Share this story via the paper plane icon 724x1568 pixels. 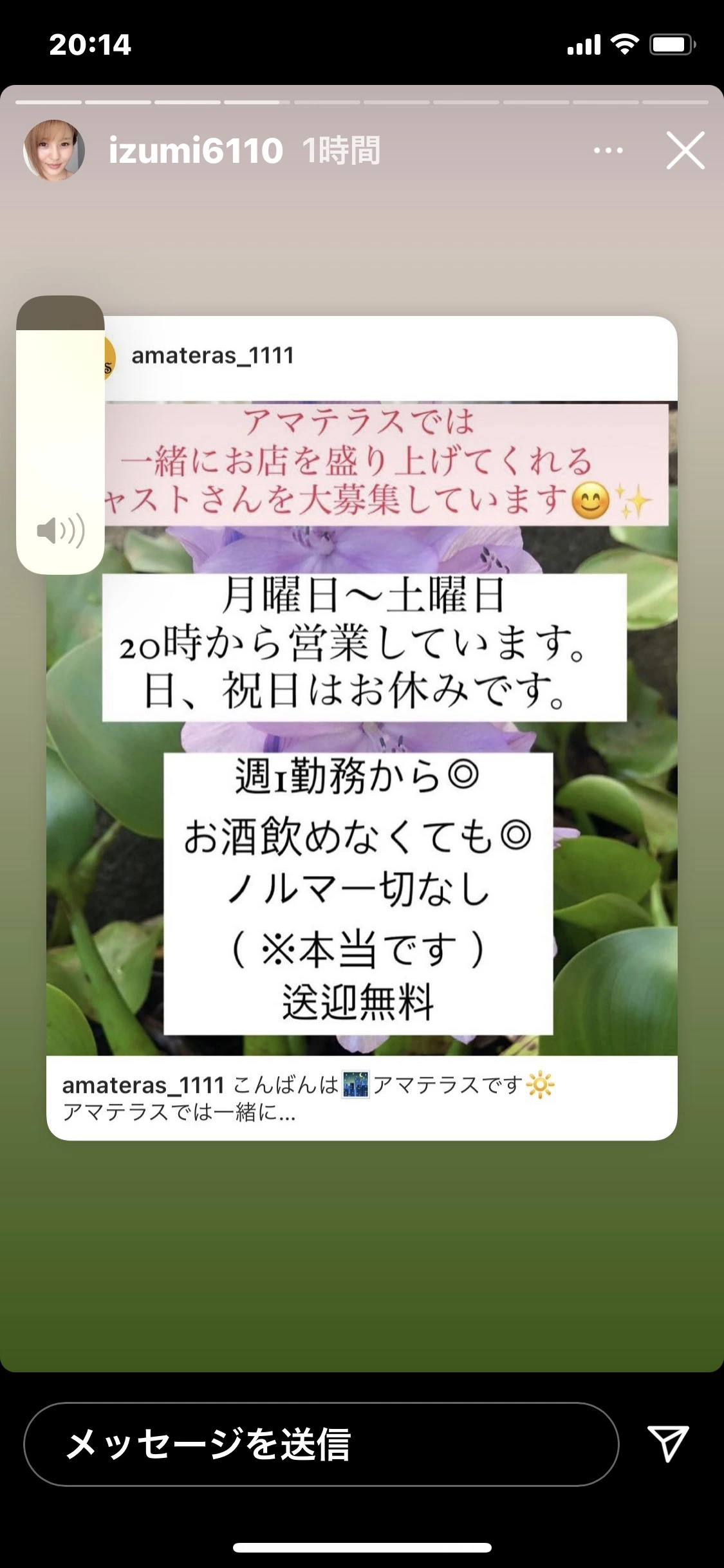click(668, 1443)
